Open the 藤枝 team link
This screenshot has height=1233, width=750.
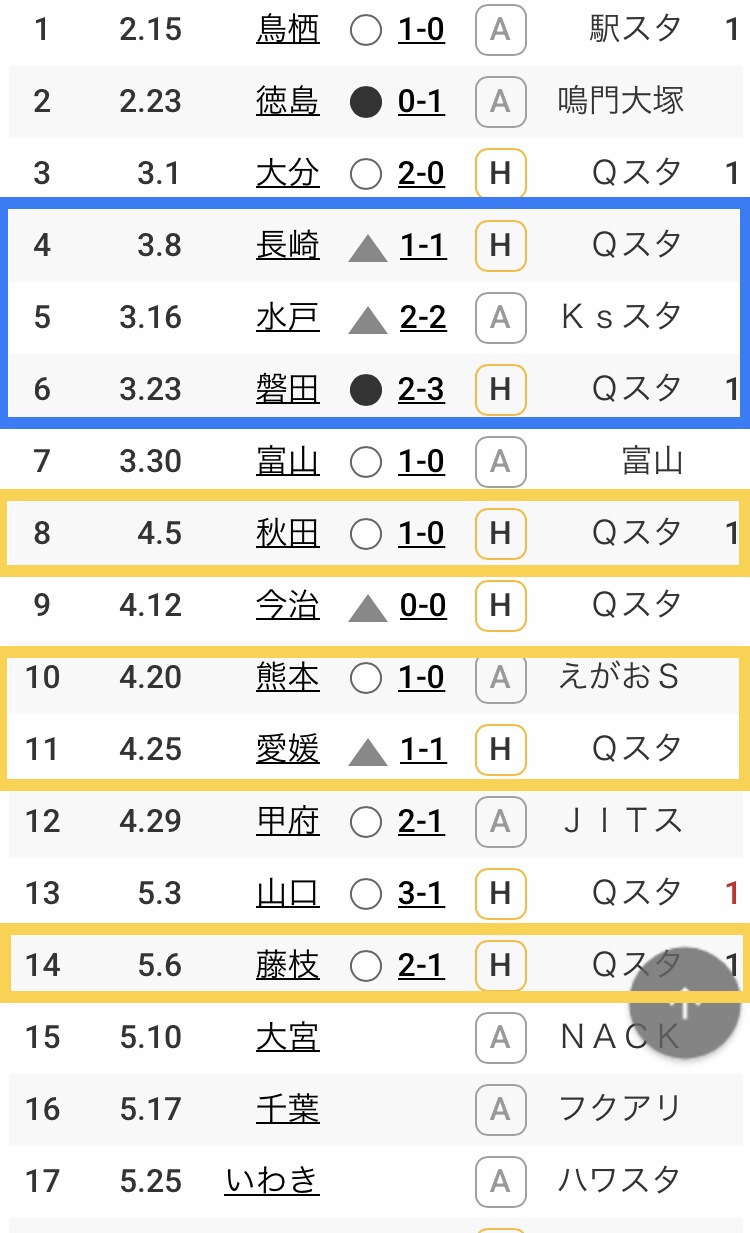[288, 965]
